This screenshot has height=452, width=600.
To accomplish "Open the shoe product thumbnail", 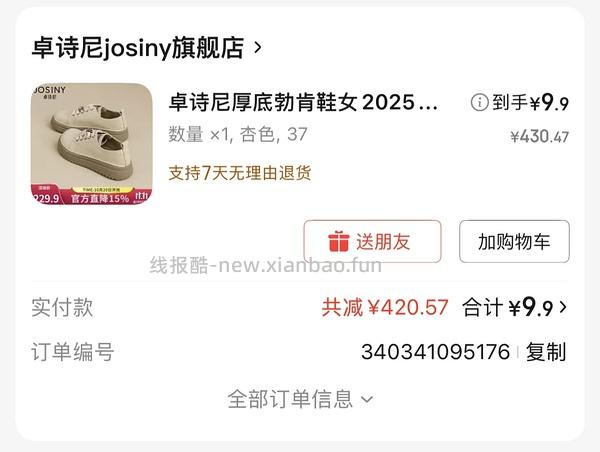I will point(92,144).
